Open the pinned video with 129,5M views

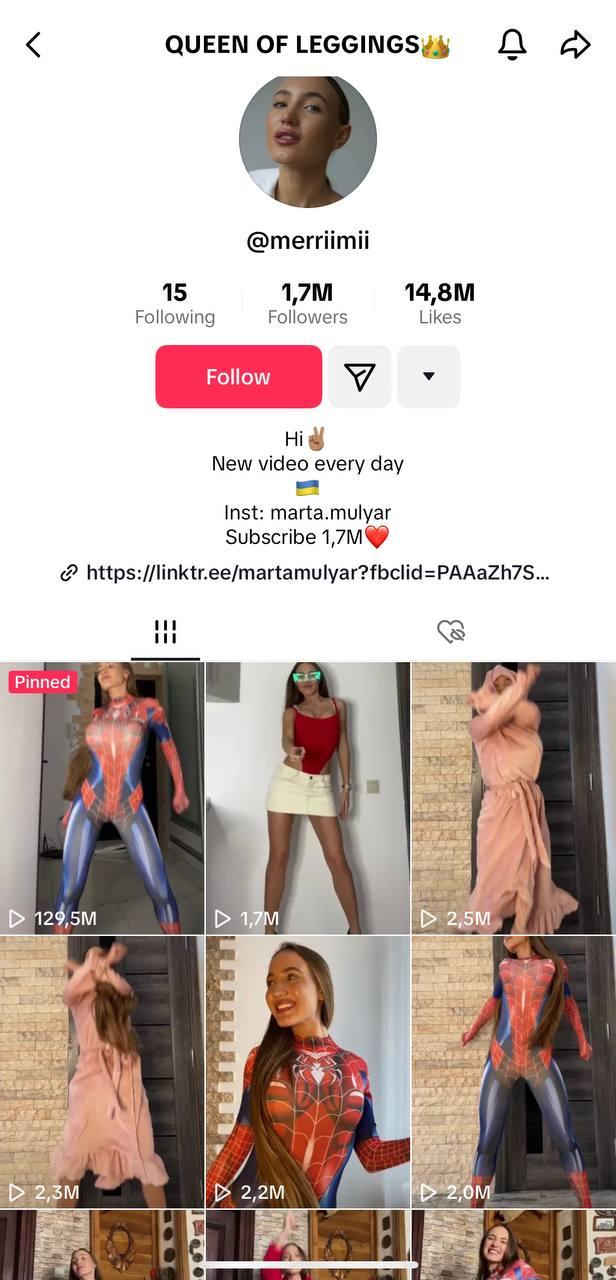[x=102, y=798]
